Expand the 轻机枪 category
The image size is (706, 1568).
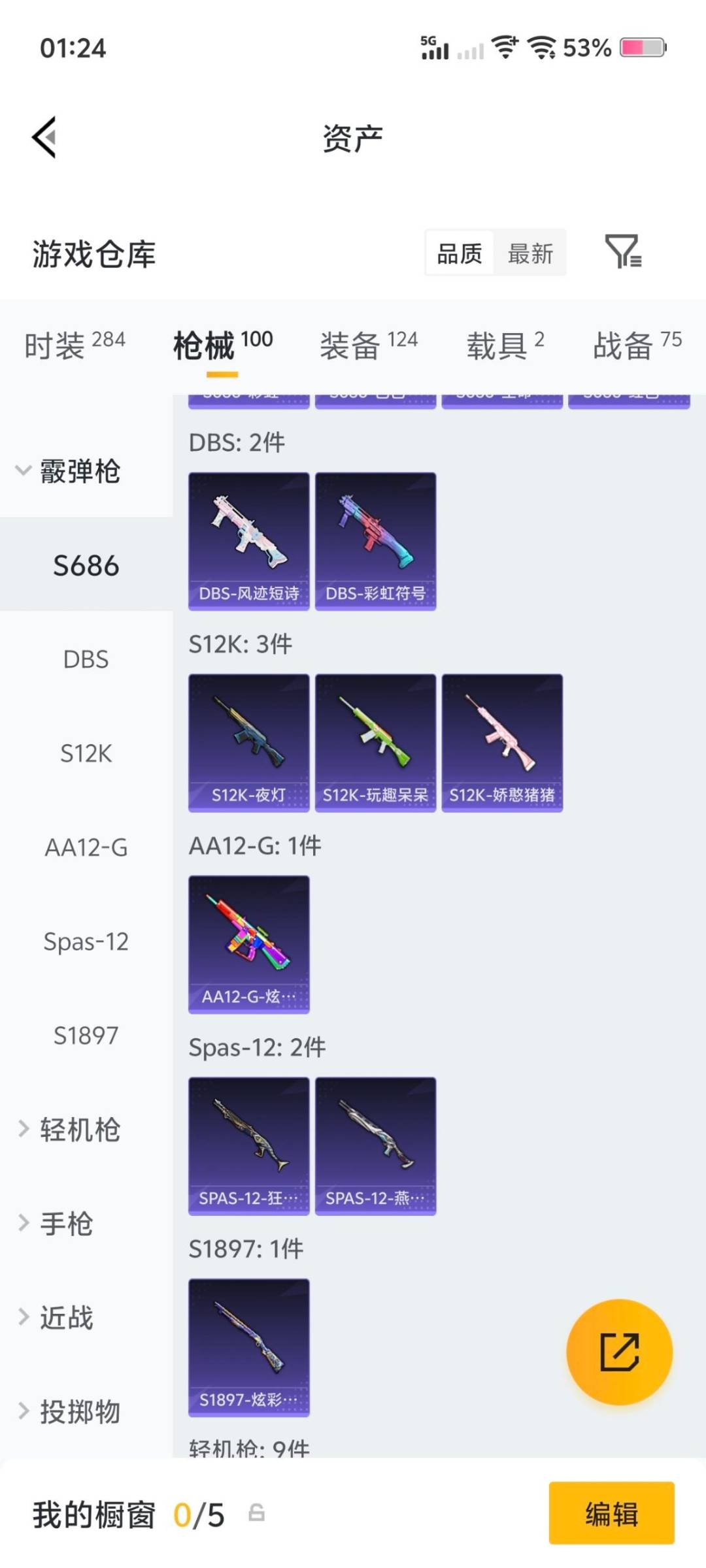click(72, 1128)
